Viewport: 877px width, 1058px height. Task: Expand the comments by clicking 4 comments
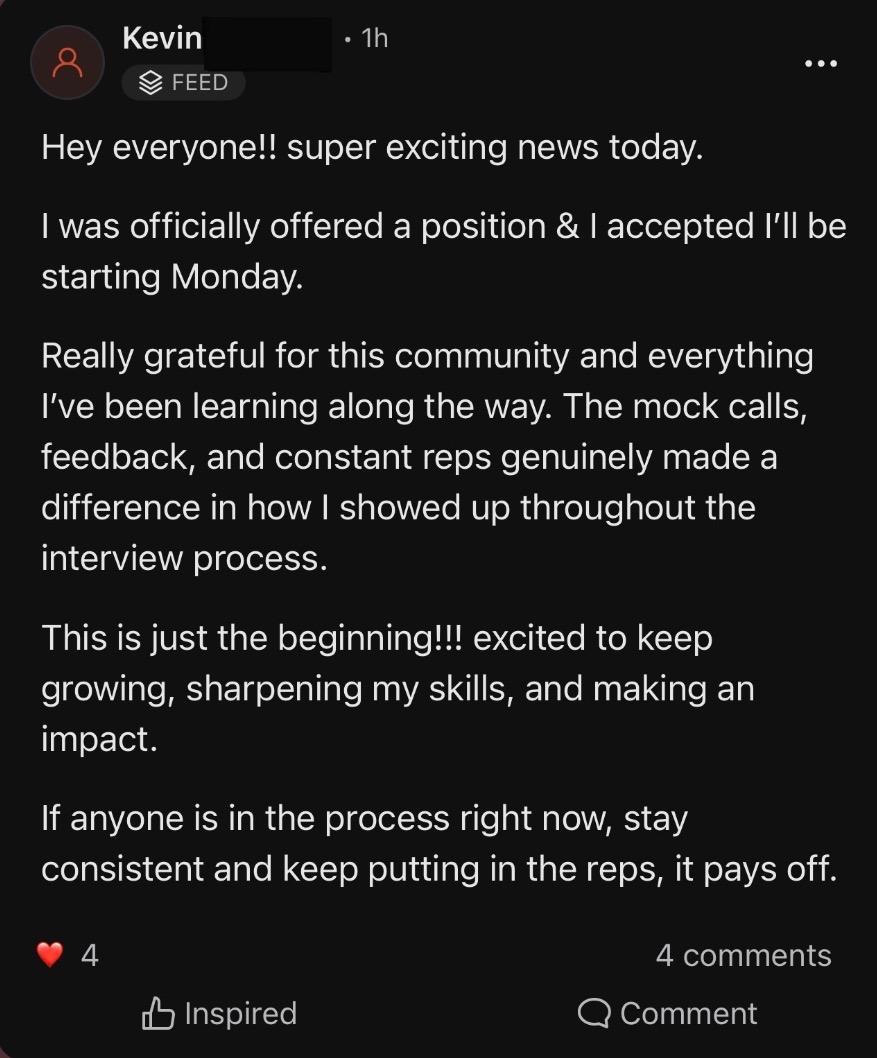click(x=742, y=954)
